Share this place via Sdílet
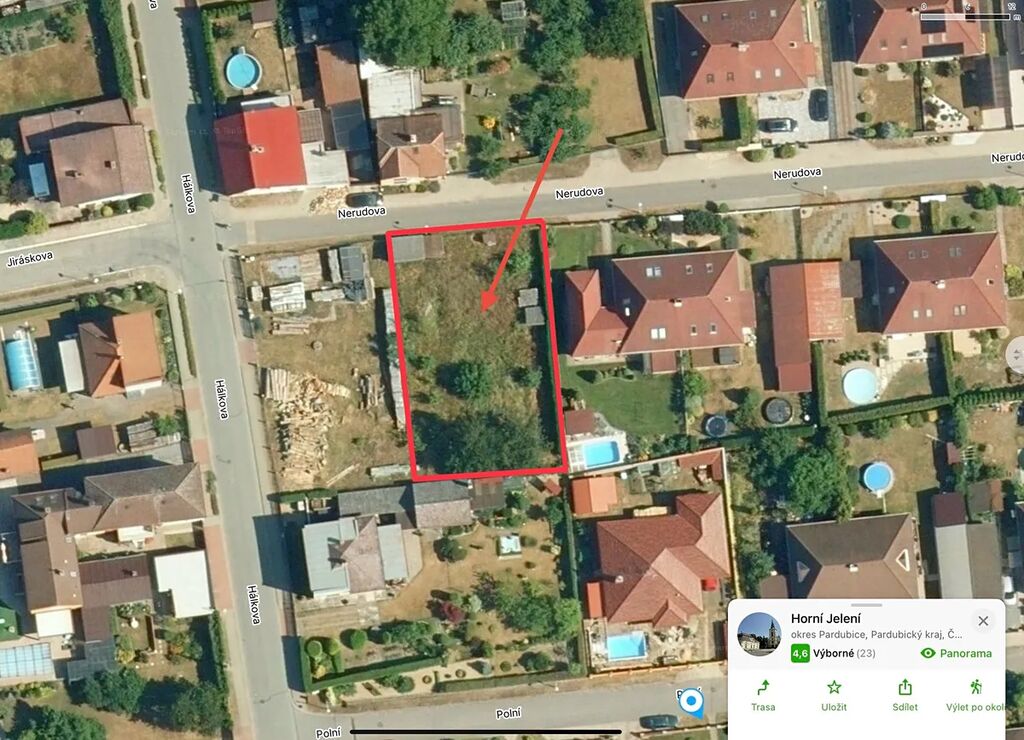Screen dimensions: 1024x740 (905, 695)
